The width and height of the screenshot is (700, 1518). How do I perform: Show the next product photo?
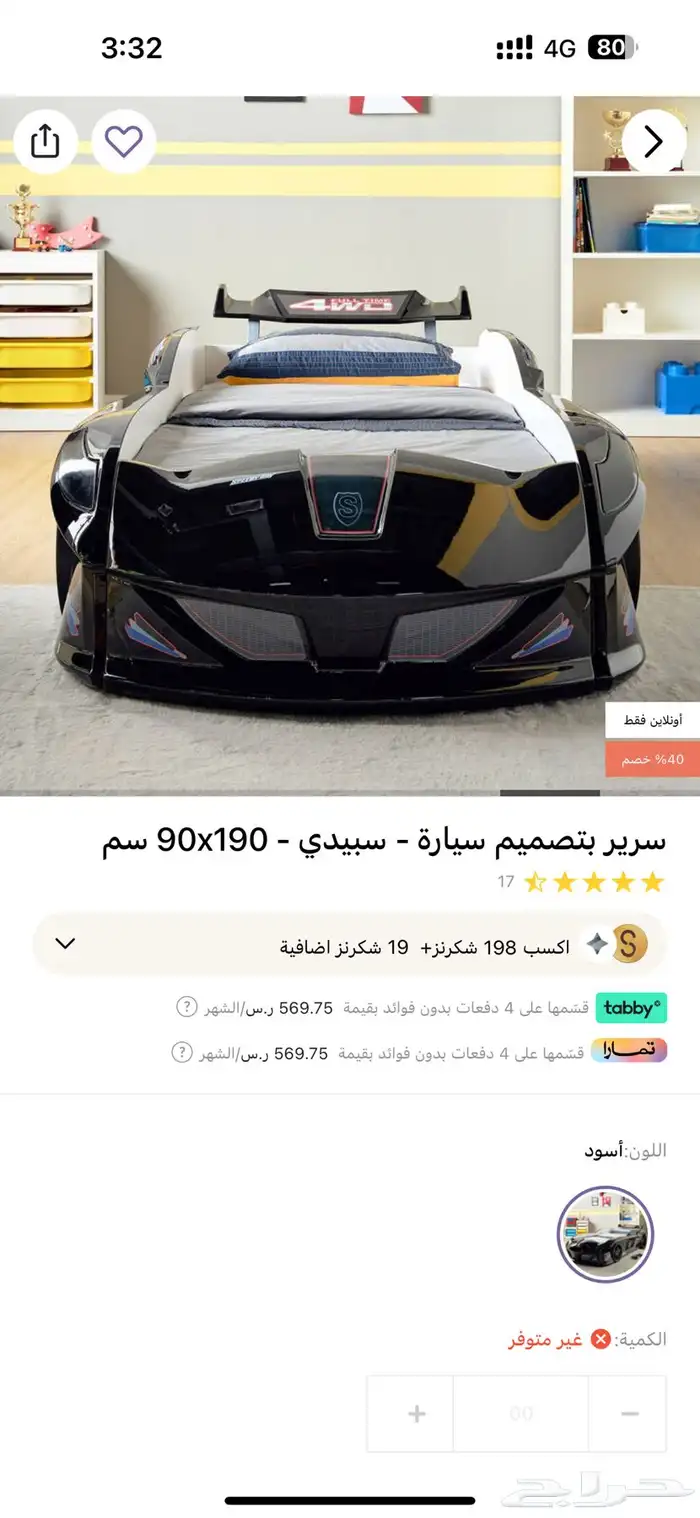point(654,142)
